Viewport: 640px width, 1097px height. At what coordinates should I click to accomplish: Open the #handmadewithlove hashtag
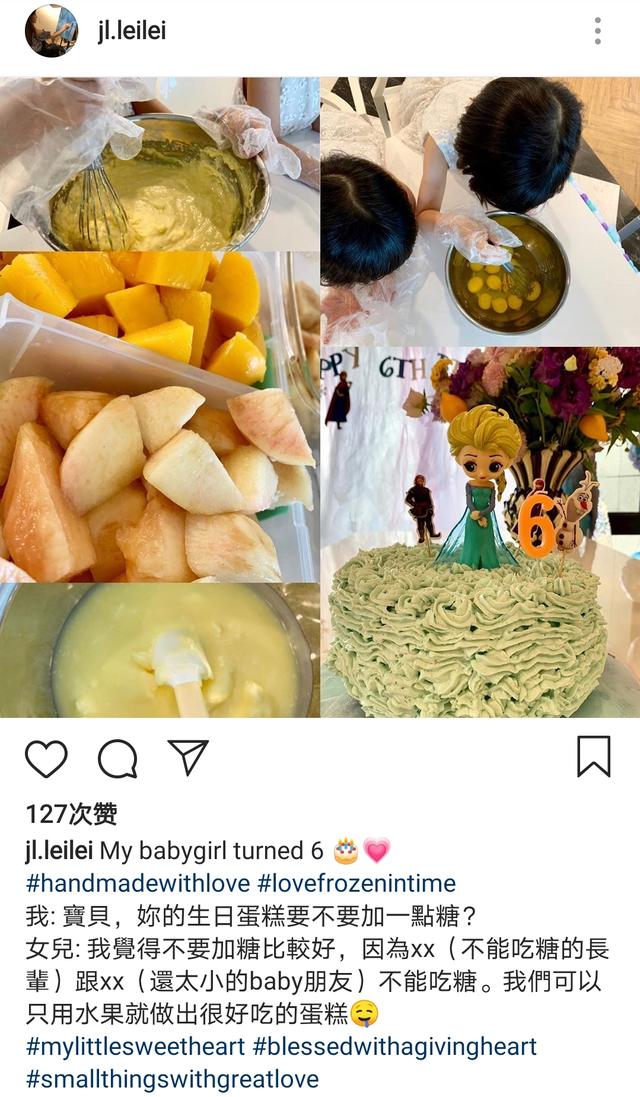click(137, 883)
